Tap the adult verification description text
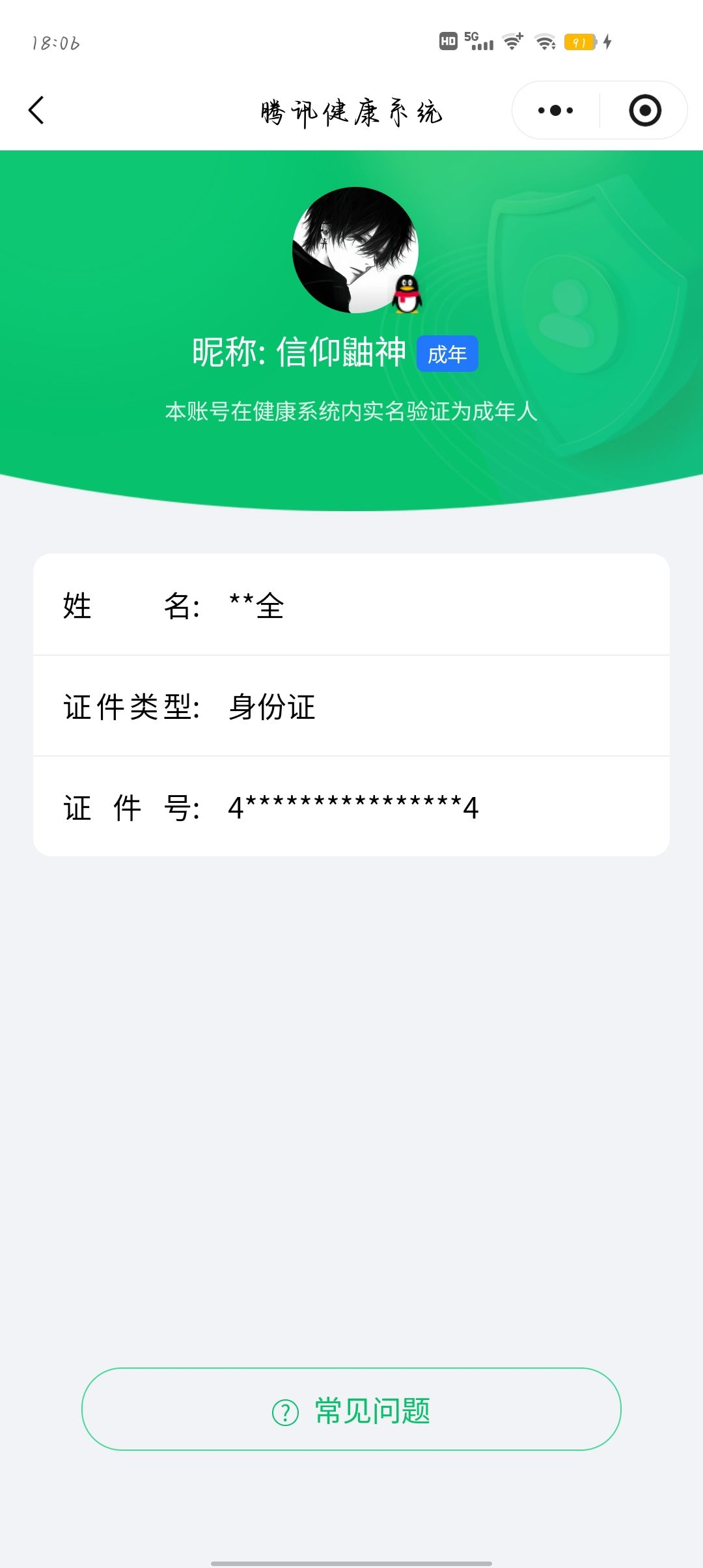This screenshot has width=703, height=1568. coord(351,410)
